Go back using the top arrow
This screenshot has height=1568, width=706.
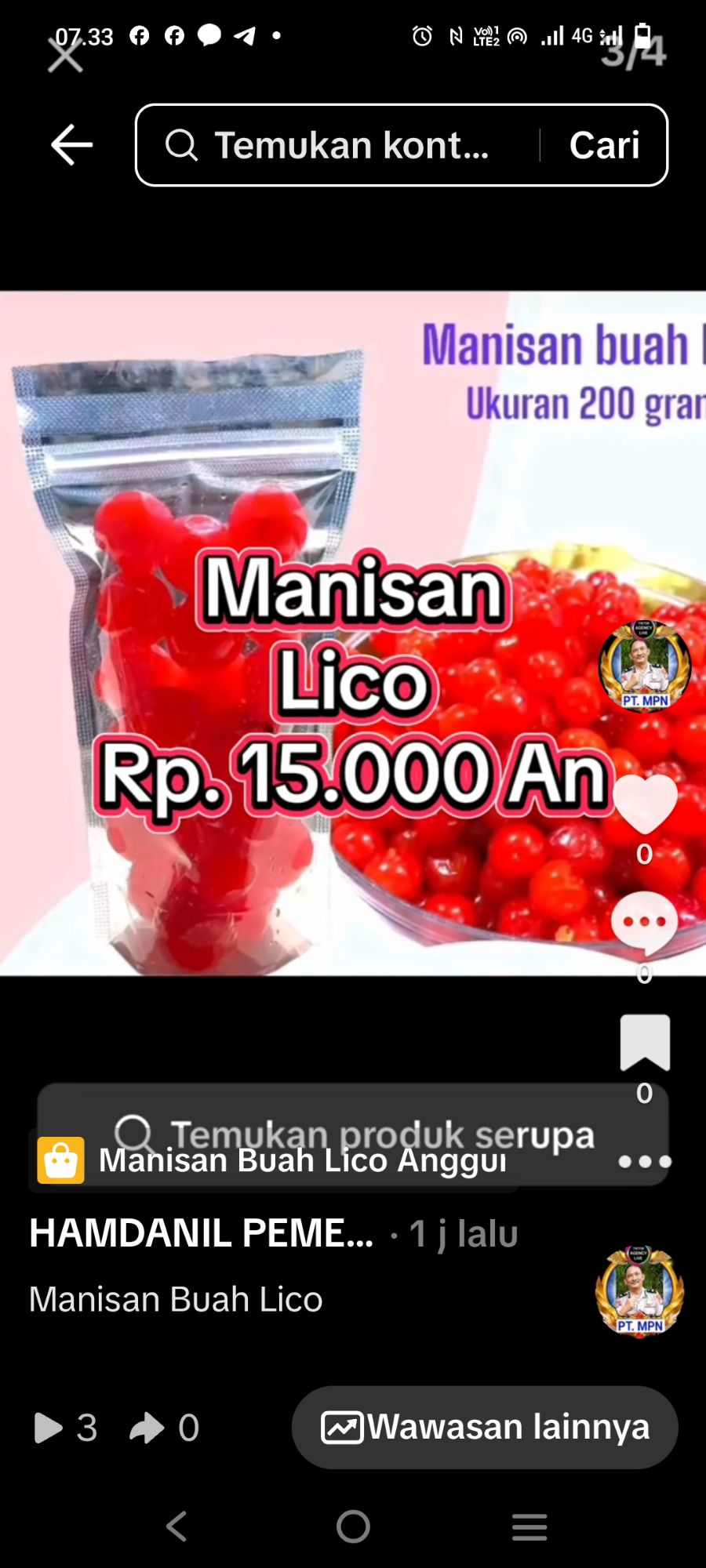71,145
